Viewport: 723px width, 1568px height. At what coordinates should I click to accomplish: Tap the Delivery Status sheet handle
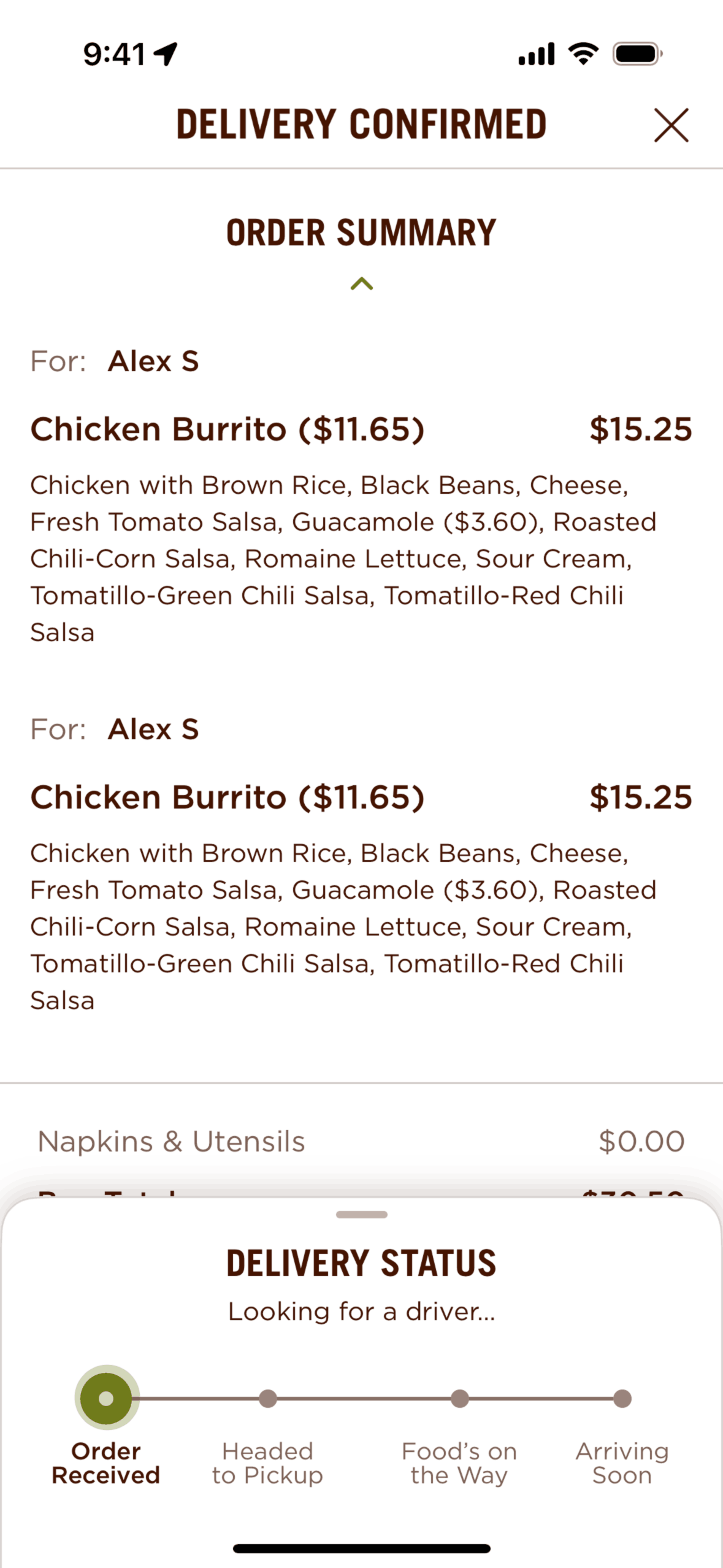pyautogui.click(x=361, y=1214)
